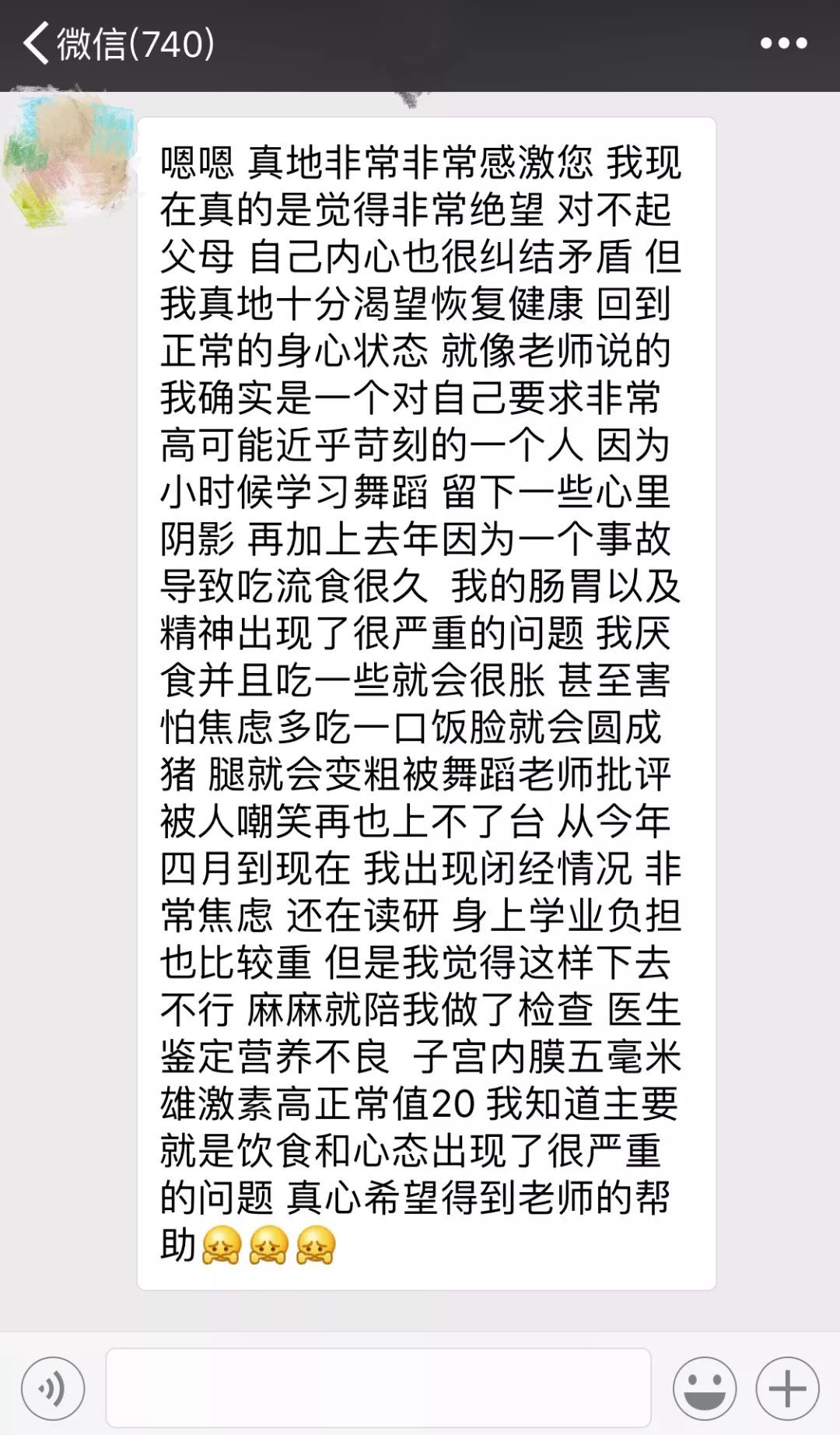The image size is (840, 1435).
Task: Open the three-dot chat options menu
Action: point(783,44)
